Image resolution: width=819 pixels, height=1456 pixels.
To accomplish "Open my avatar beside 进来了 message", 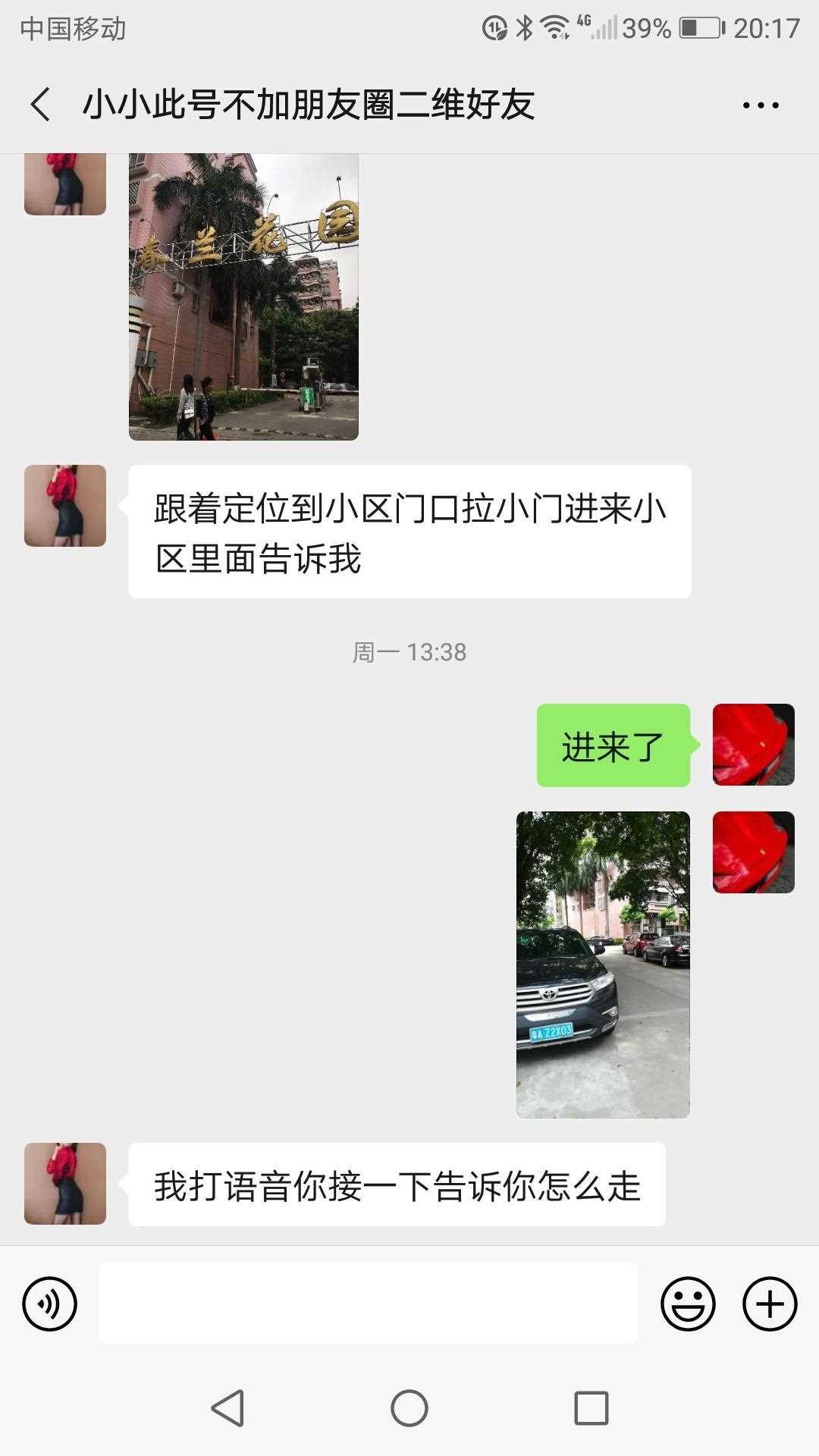I will (754, 745).
